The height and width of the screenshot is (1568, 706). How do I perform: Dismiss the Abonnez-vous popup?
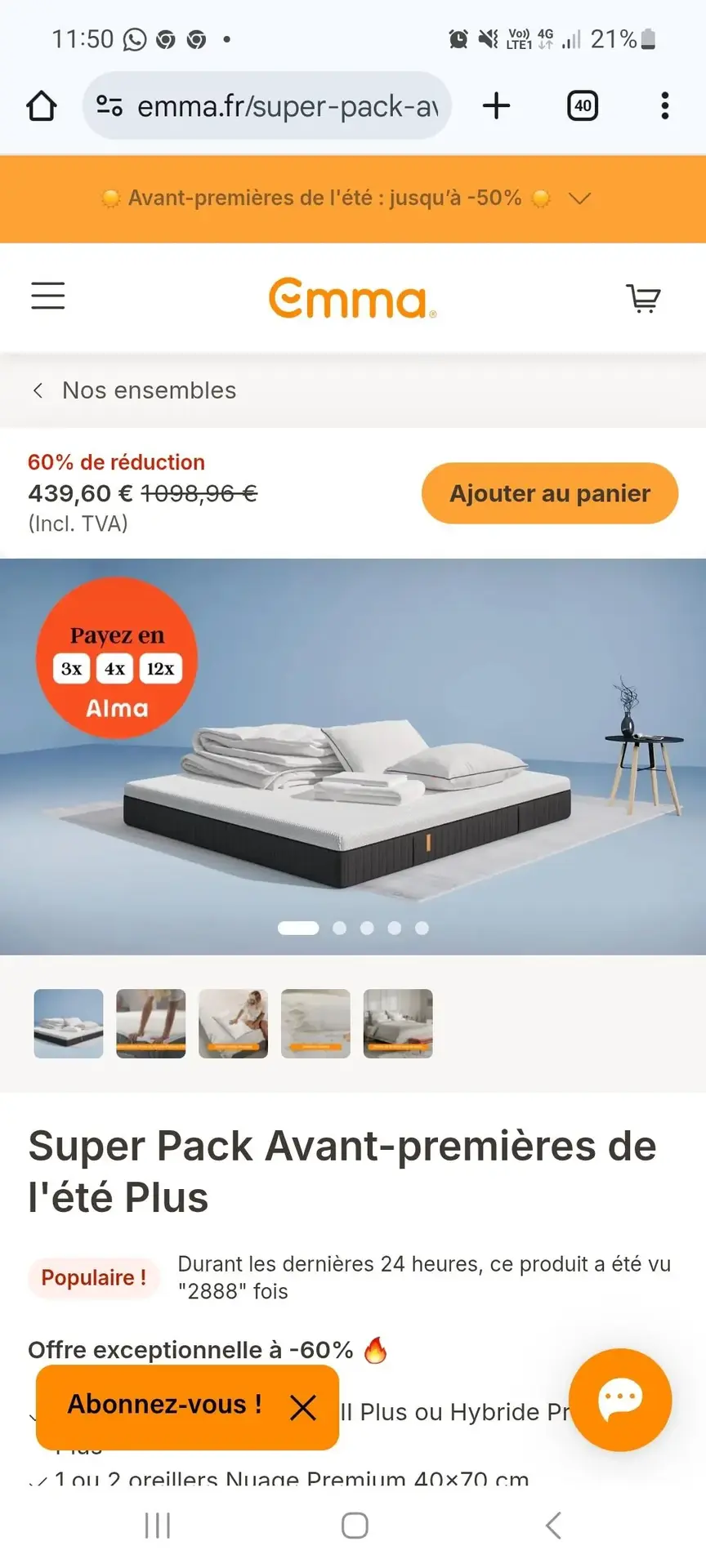tap(303, 1407)
